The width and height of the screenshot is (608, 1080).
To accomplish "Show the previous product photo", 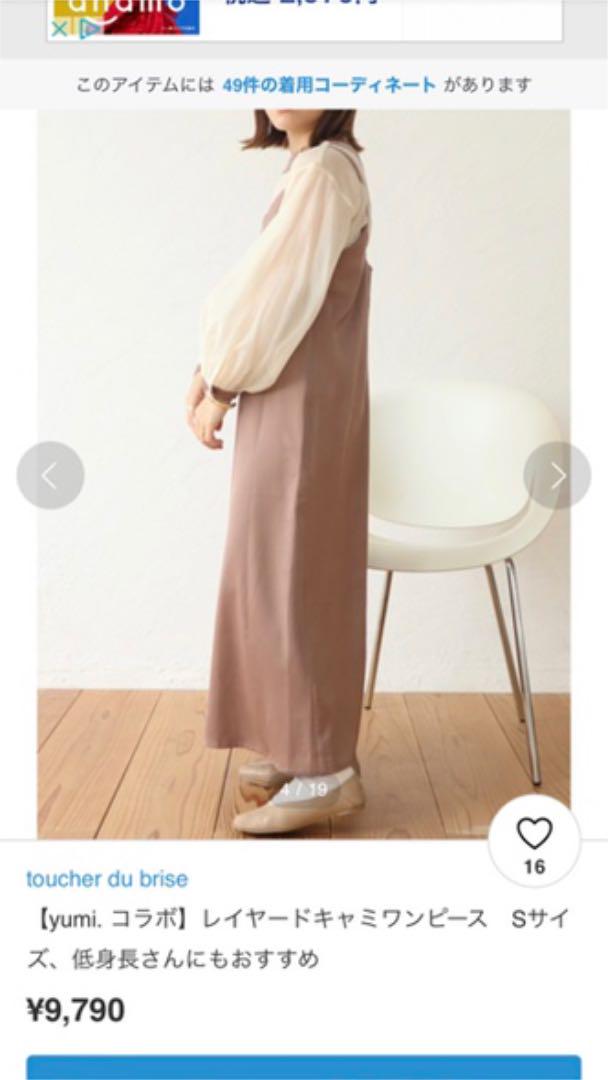I will (50, 476).
